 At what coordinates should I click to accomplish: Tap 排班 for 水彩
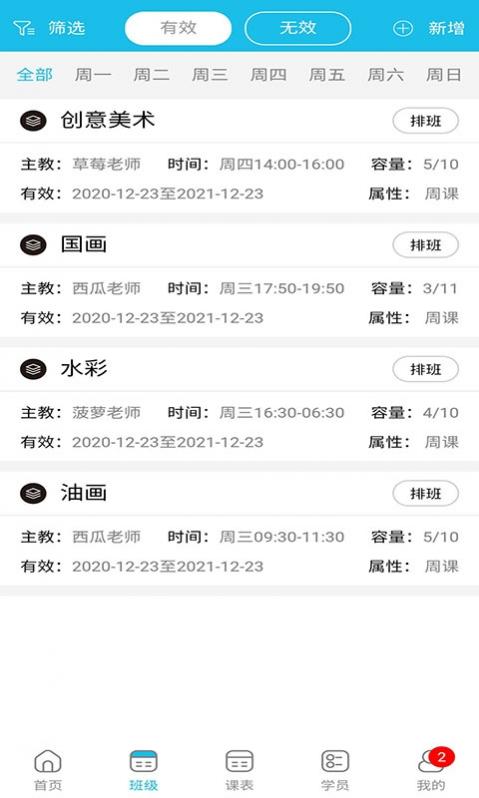point(426,369)
